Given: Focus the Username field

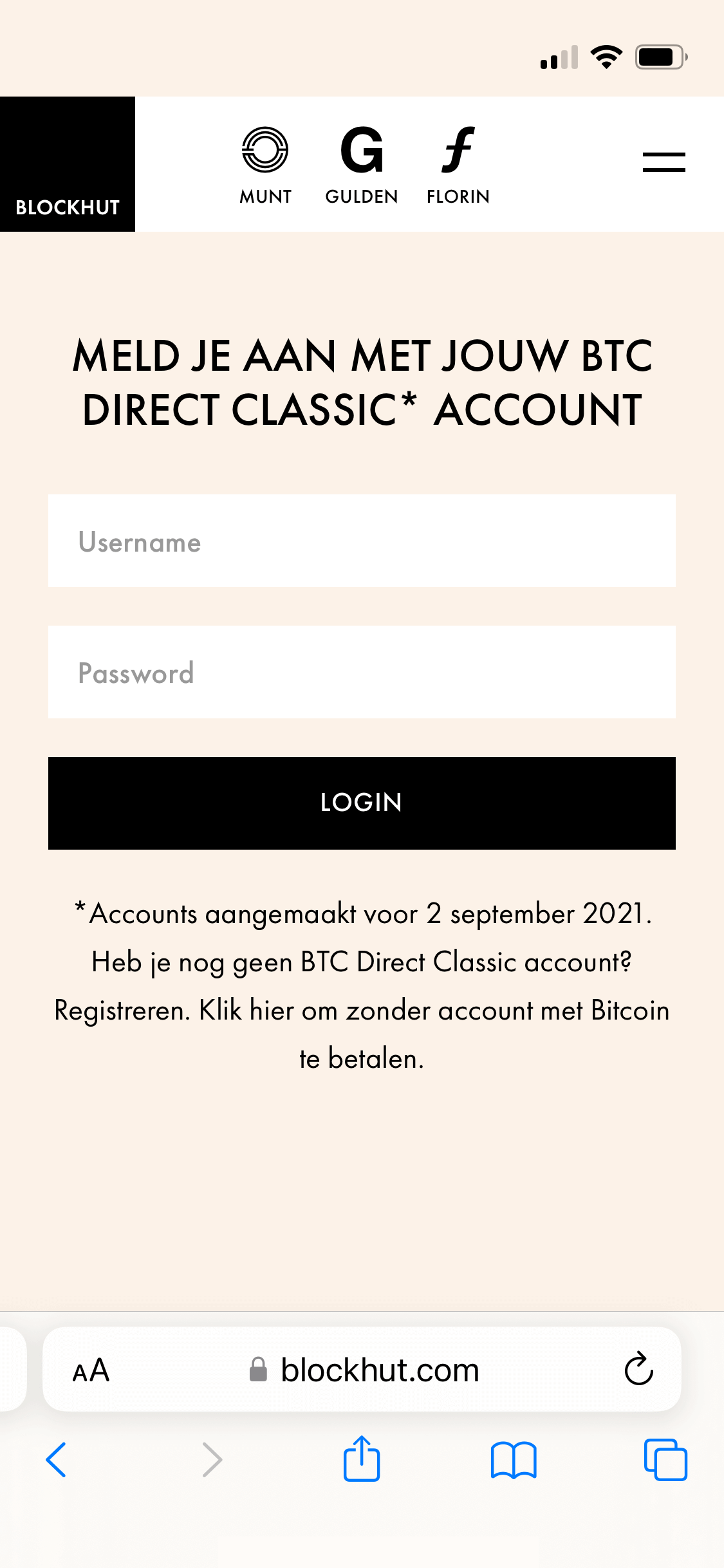Looking at the screenshot, I should coord(362,541).
